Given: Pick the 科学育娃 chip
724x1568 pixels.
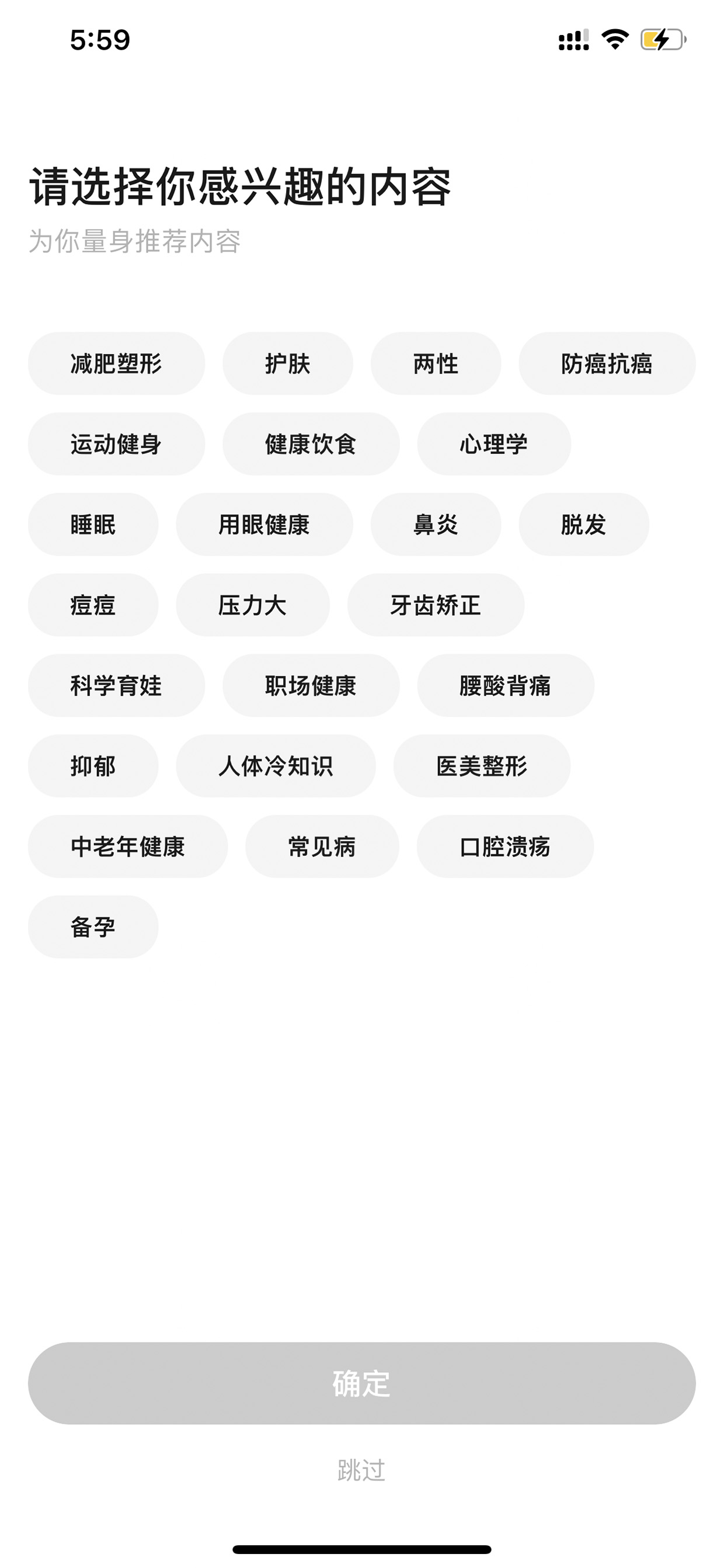Looking at the screenshot, I should click(x=116, y=685).
